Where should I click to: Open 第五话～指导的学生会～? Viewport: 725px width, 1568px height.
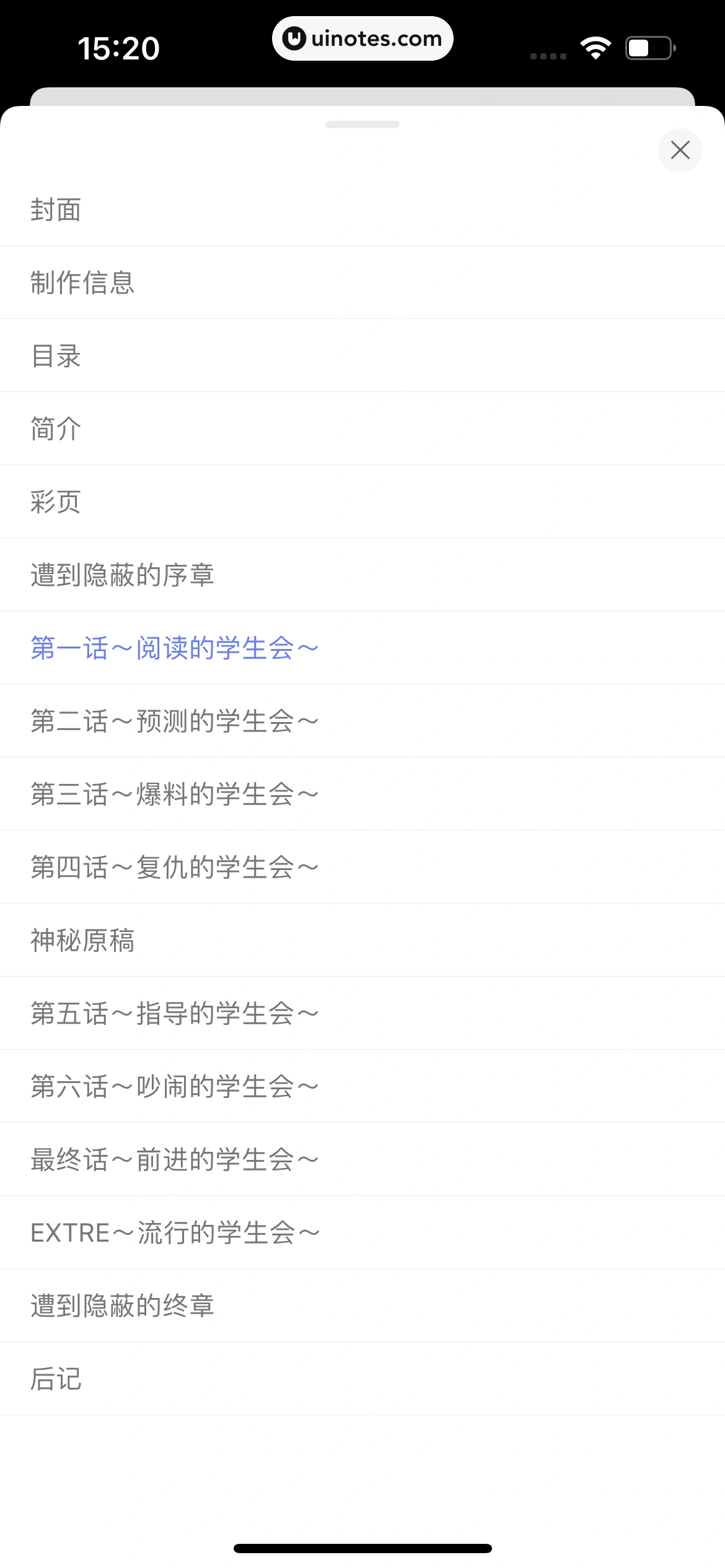[x=174, y=1013]
